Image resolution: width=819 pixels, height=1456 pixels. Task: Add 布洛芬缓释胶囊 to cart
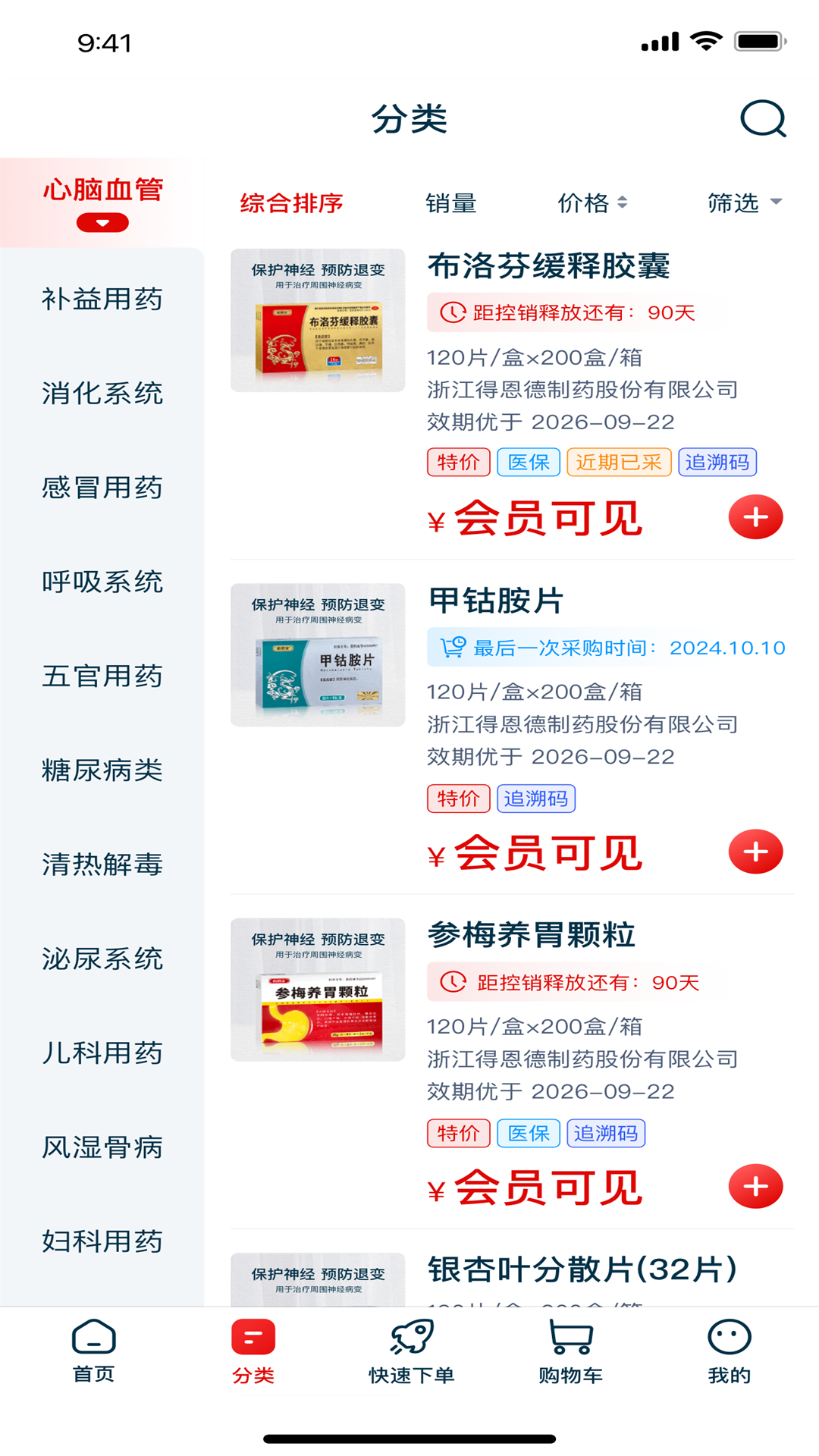755,517
